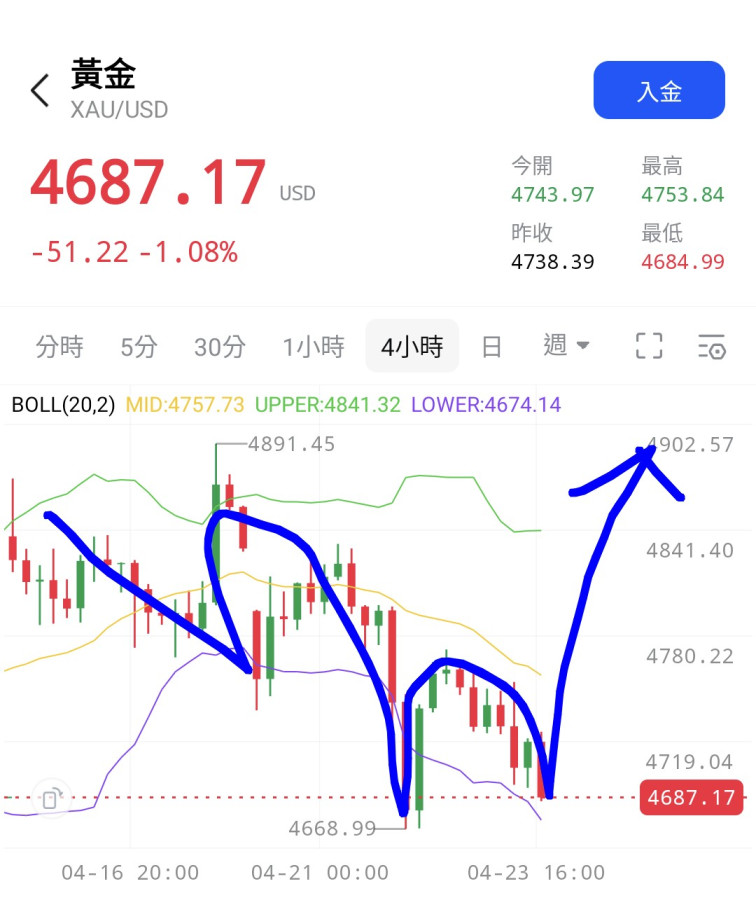Go back using the top-left arrow
The height and width of the screenshot is (900, 756).
point(40,91)
